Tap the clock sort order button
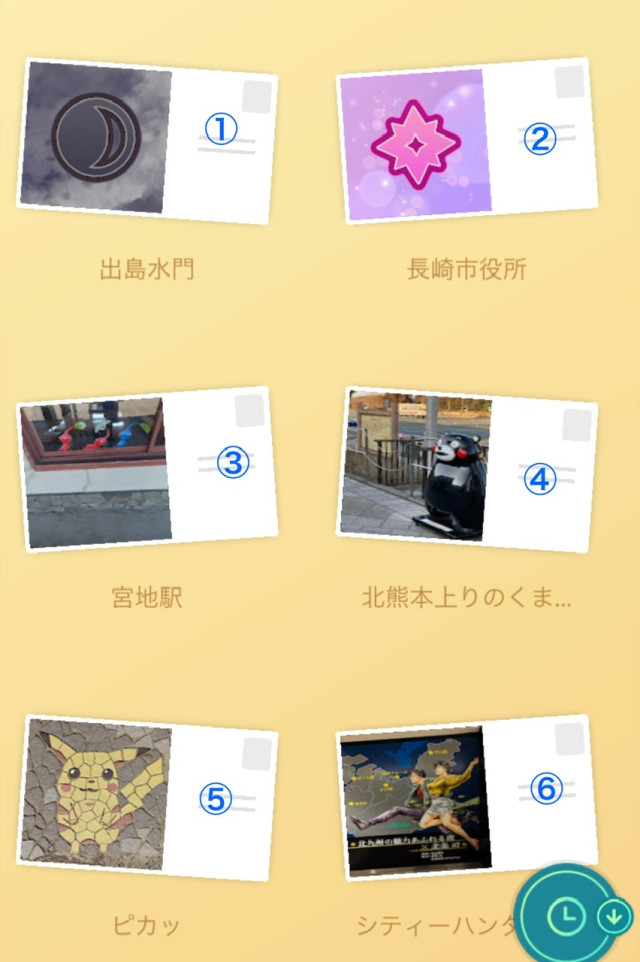The image size is (640, 962). (x=566, y=915)
